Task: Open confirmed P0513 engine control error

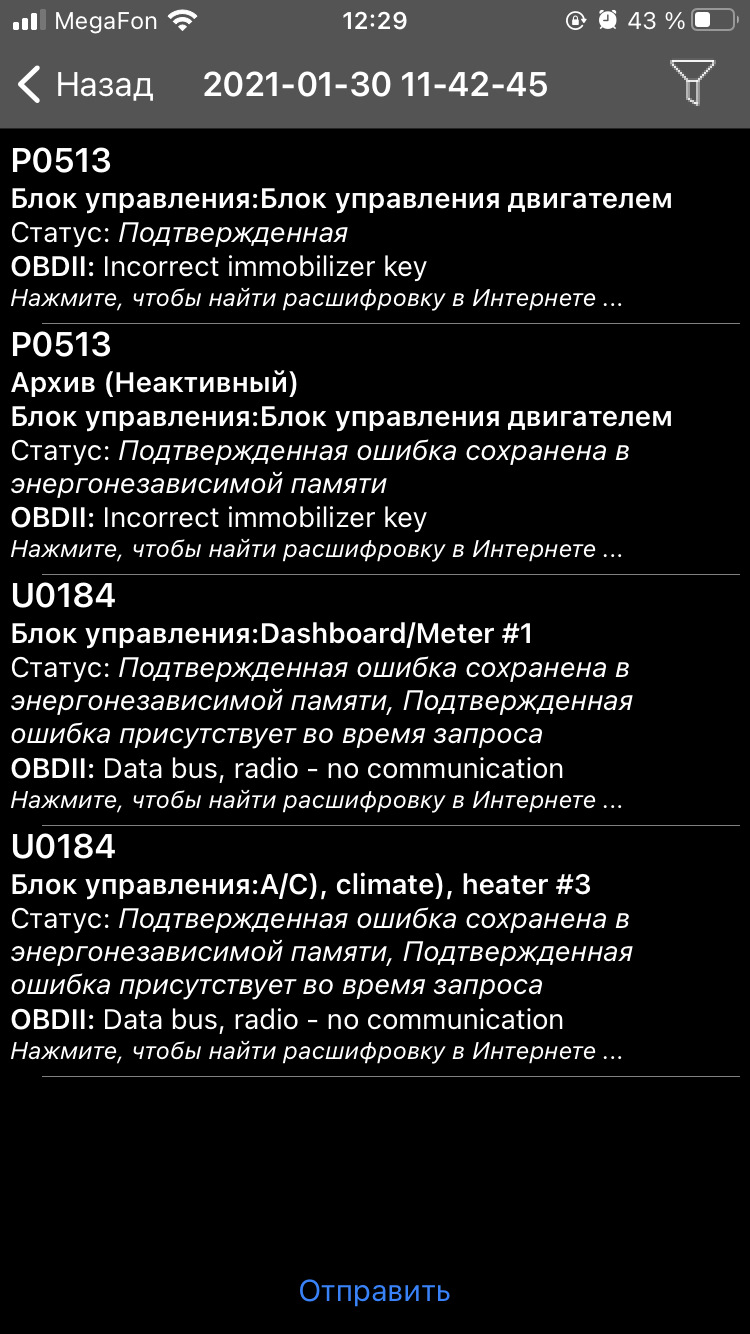Action: click(375, 228)
